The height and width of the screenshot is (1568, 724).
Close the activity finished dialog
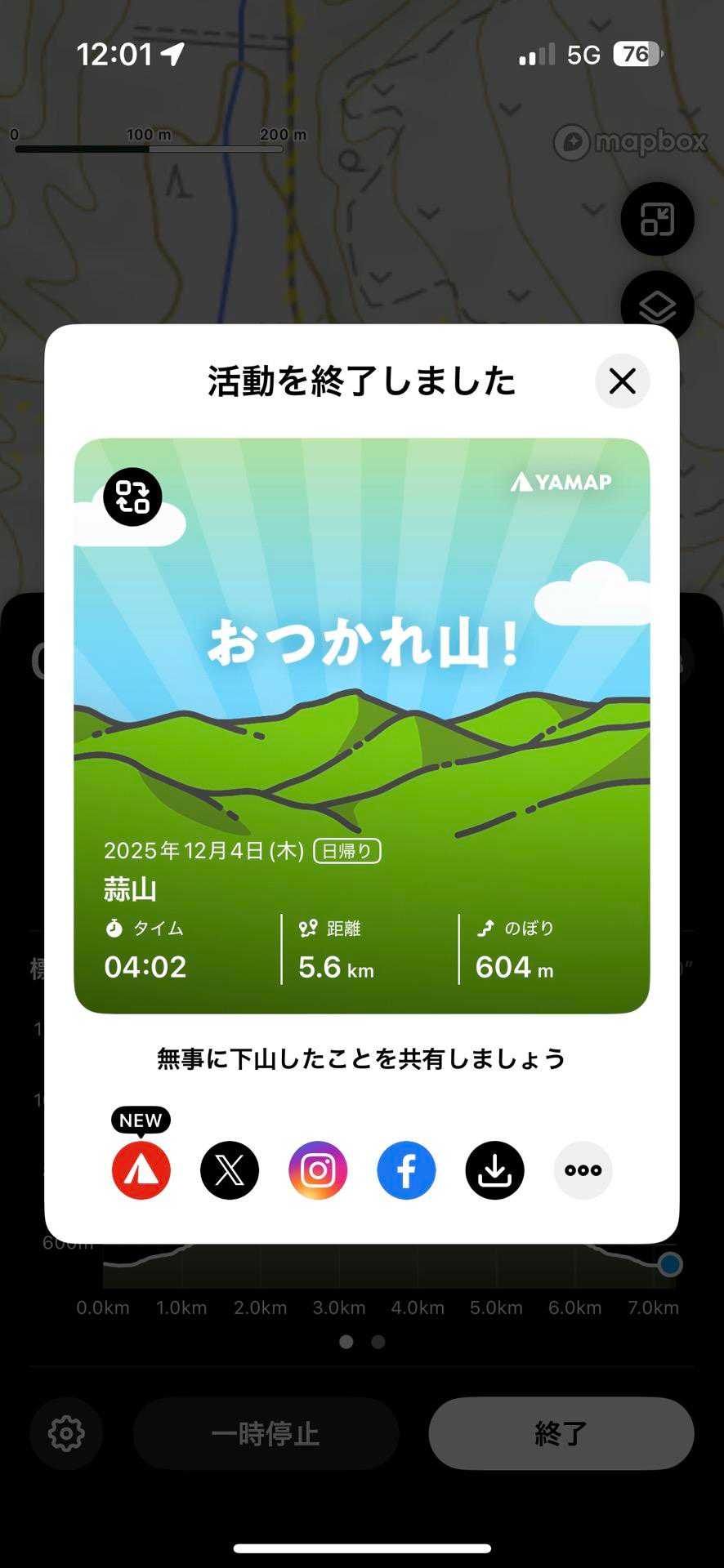[x=622, y=381]
